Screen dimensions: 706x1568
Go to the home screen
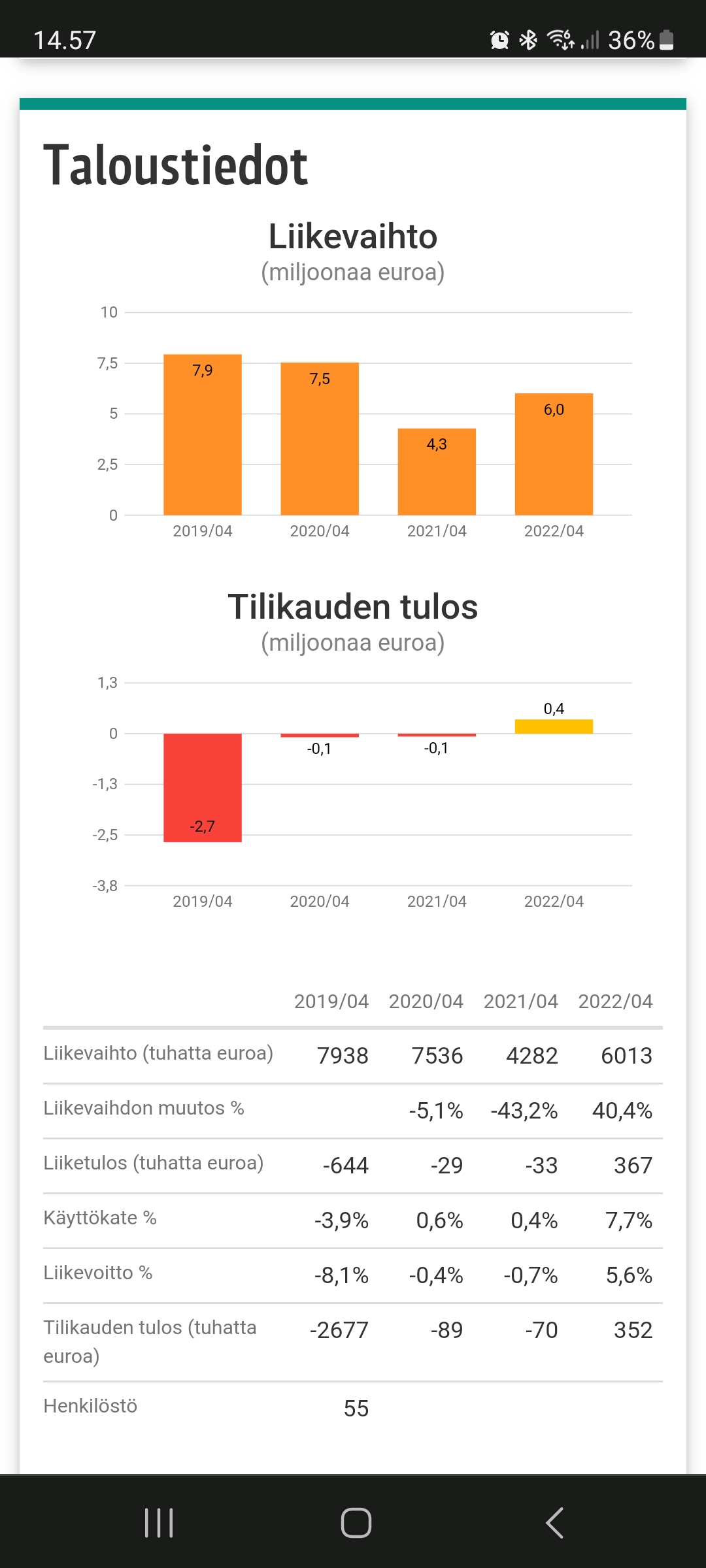click(x=356, y=1523)
